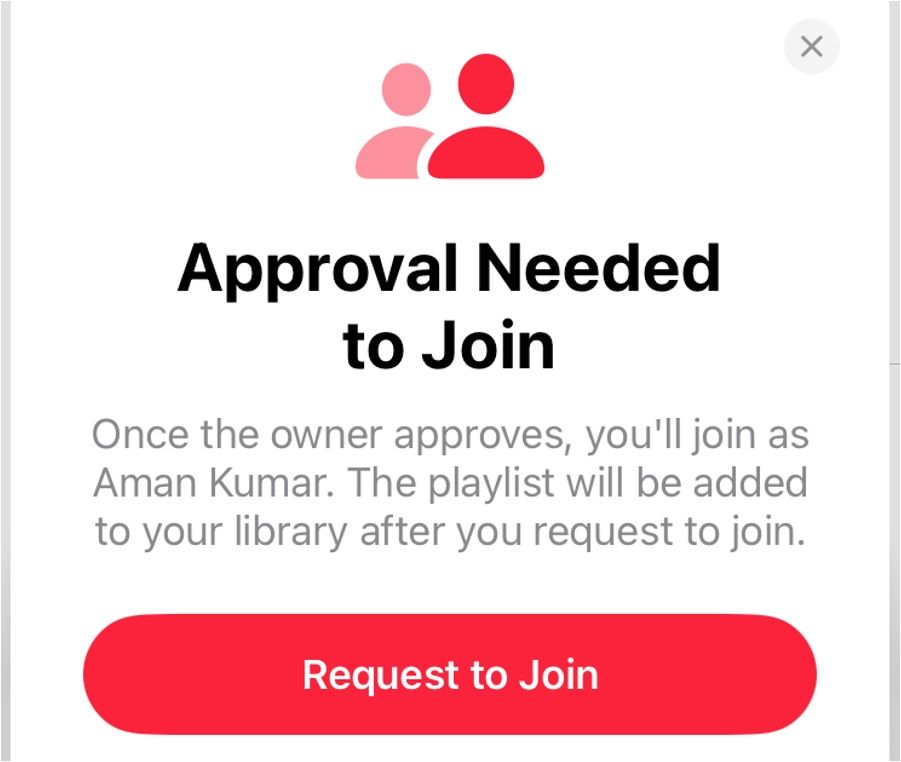901x762 pixels.
Task: Dismiss the Approval Needed dialog
Action: [x=811, y=46]
